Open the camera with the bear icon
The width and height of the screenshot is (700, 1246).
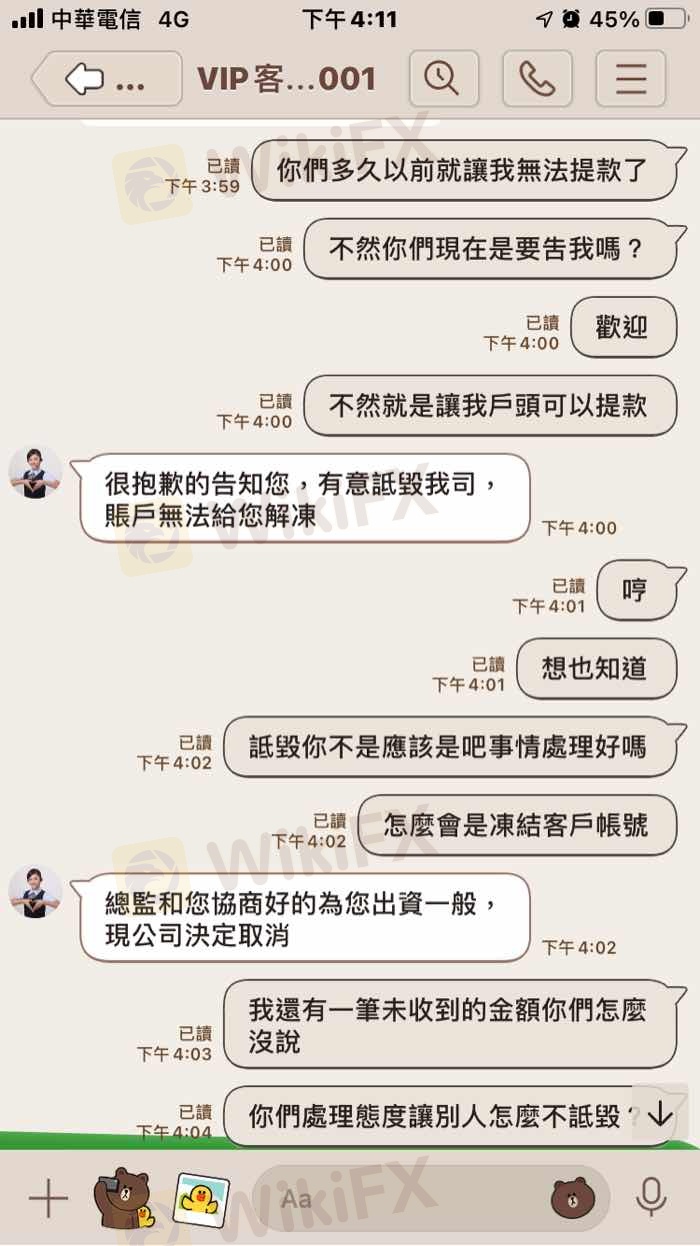coord(122,1198)
